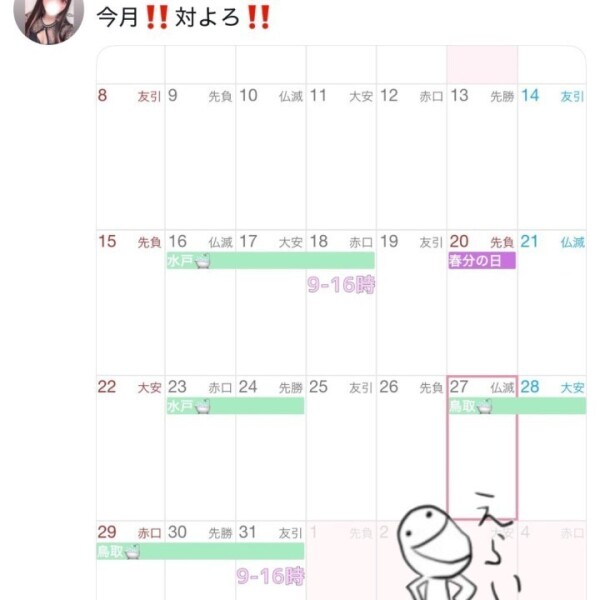Open the post author's profile avatar
This screenshot has width=600, height=600.
coord(46,16)
